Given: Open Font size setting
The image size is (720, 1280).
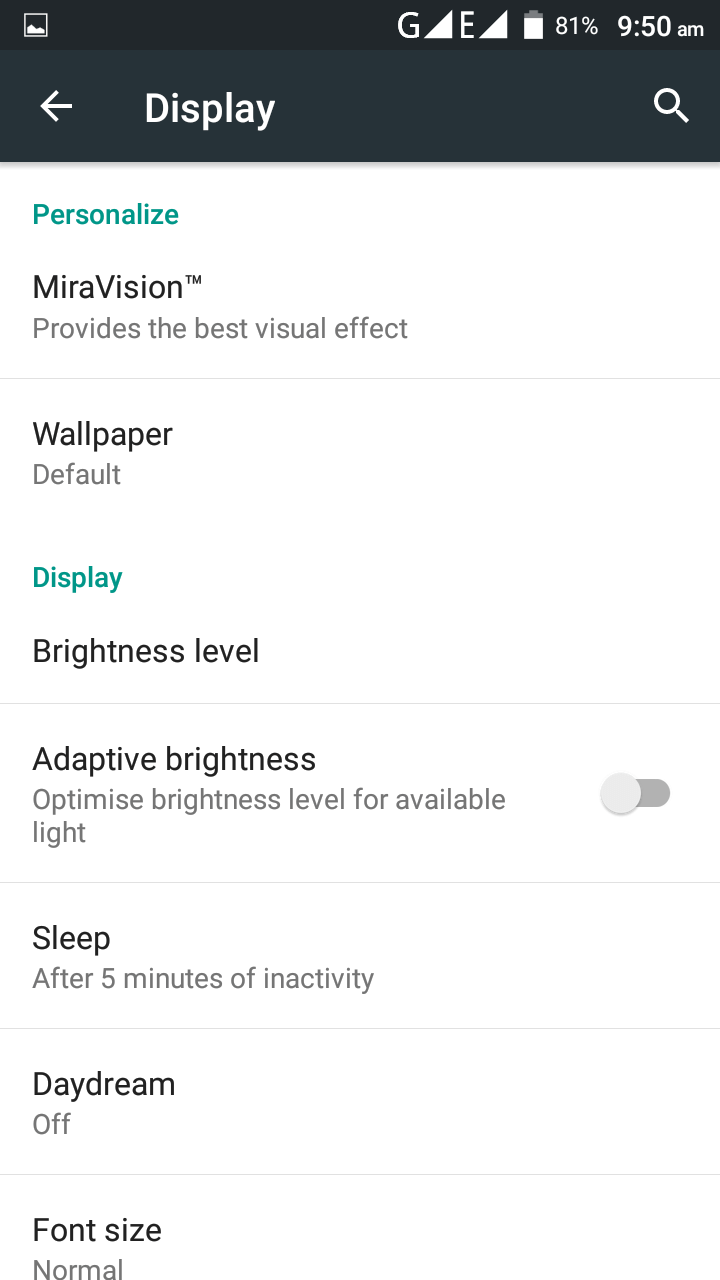Looking at the screenshot, I should point(360,1229).
